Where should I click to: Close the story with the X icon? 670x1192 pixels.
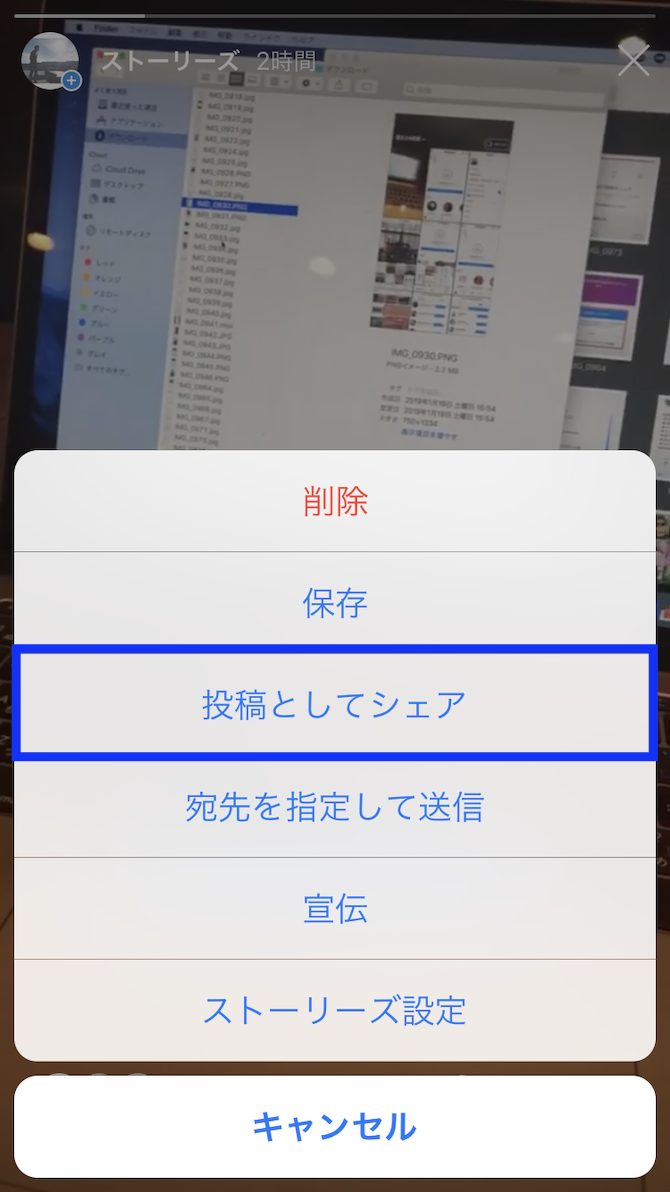point(633,60)
